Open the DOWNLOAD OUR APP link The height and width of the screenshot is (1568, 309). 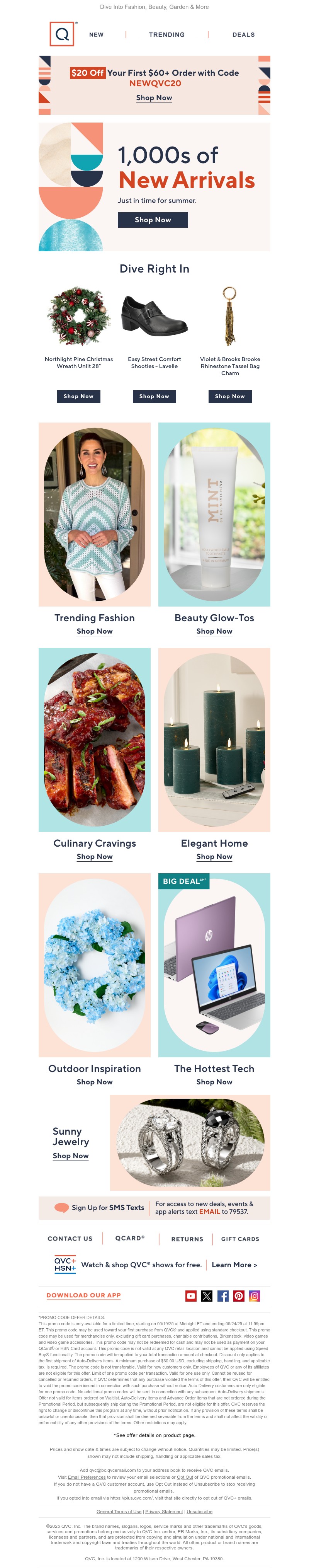(83, 1295)
